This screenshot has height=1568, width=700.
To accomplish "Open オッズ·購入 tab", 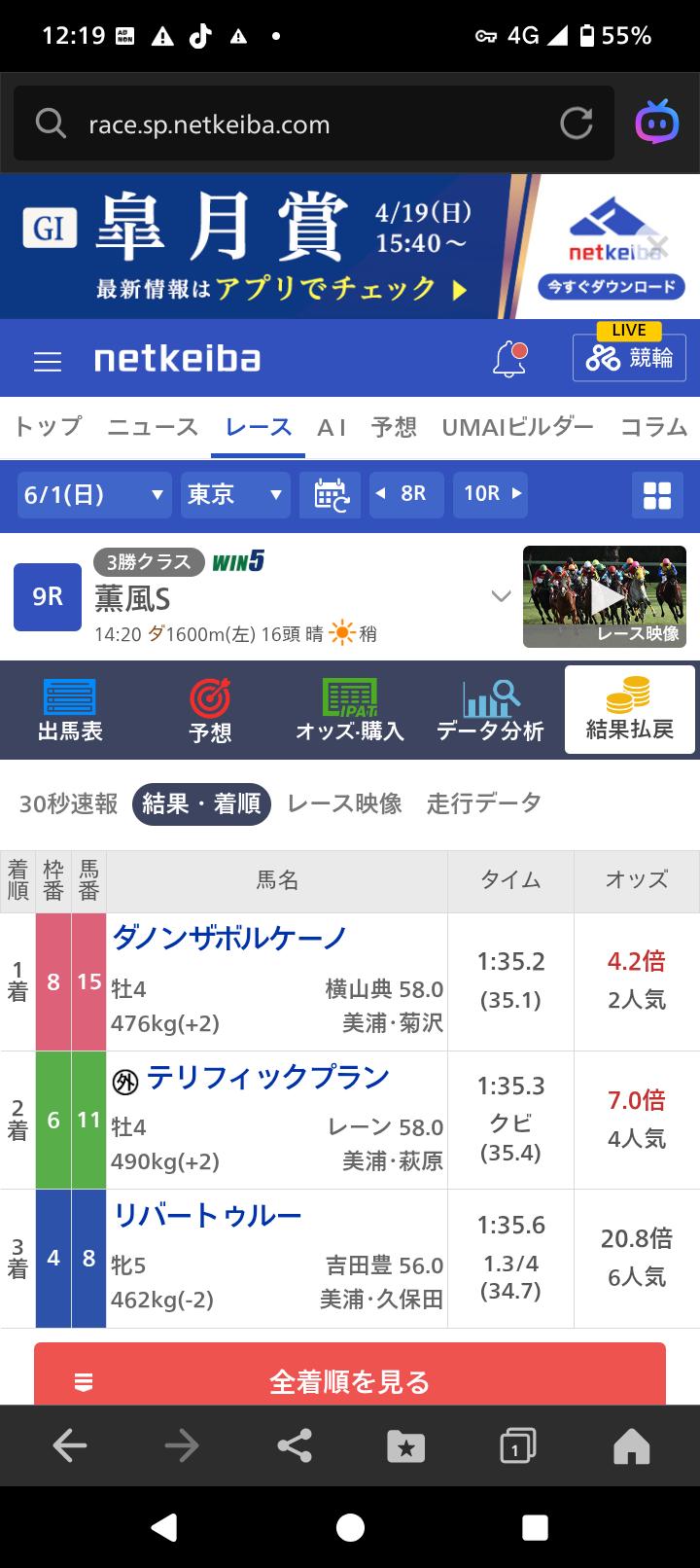I will point(350,711).
